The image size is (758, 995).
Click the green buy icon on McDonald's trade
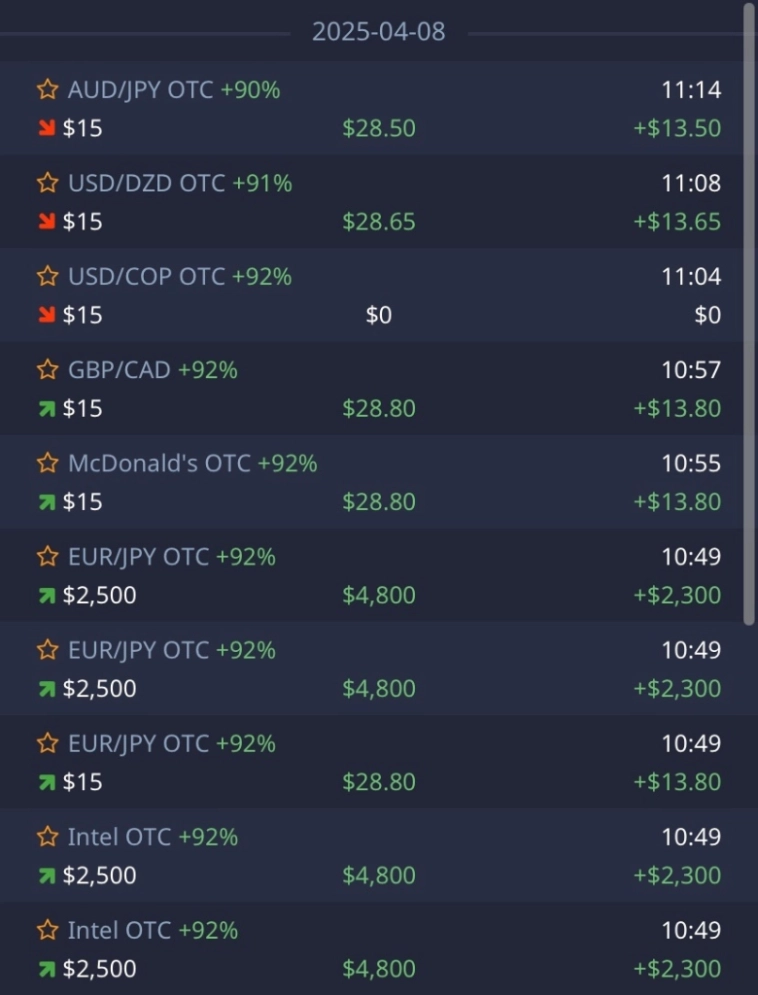click(45, 502)
